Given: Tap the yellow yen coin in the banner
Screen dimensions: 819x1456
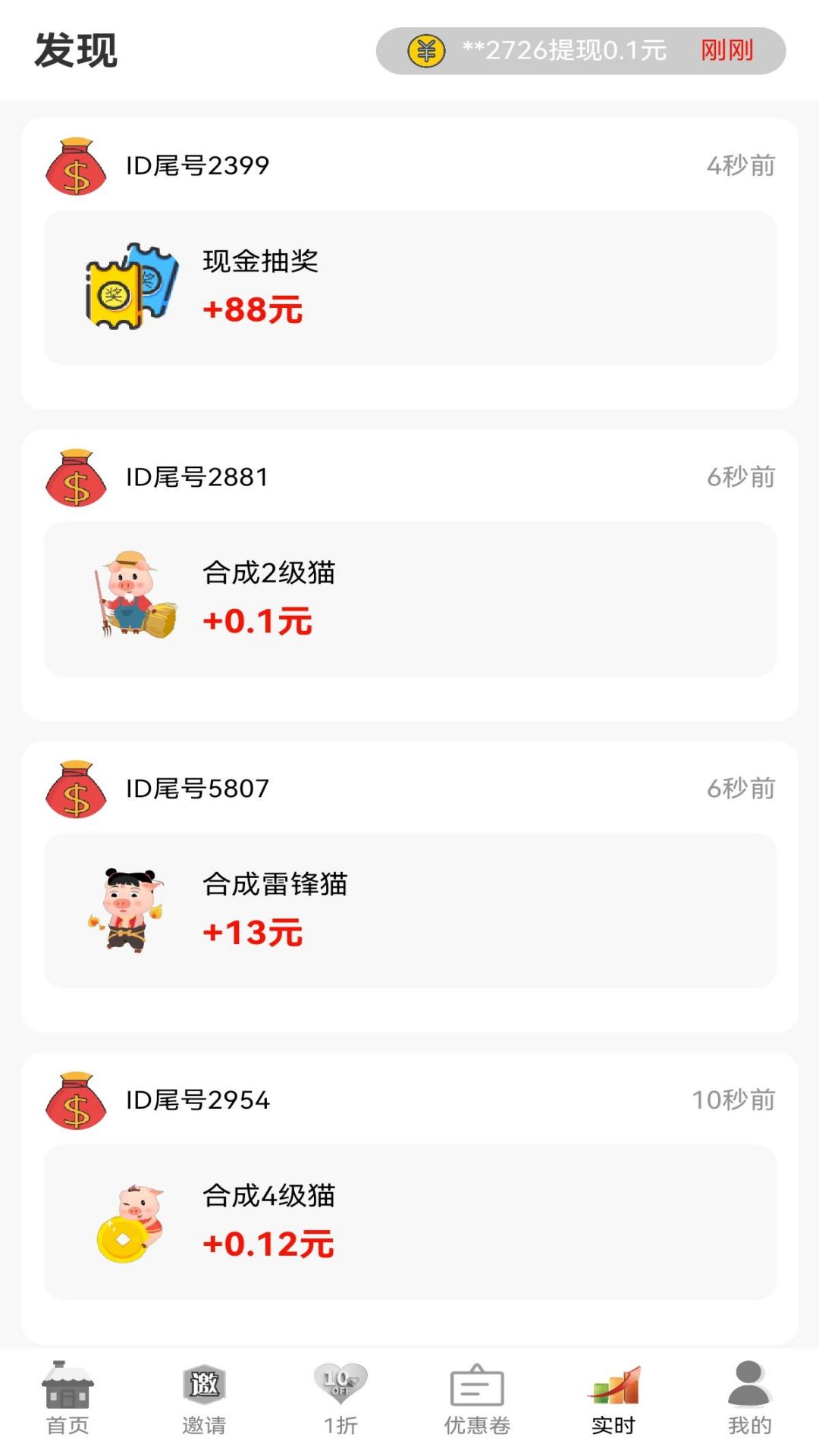Looking at the screenshot, I should coord(427,50).
